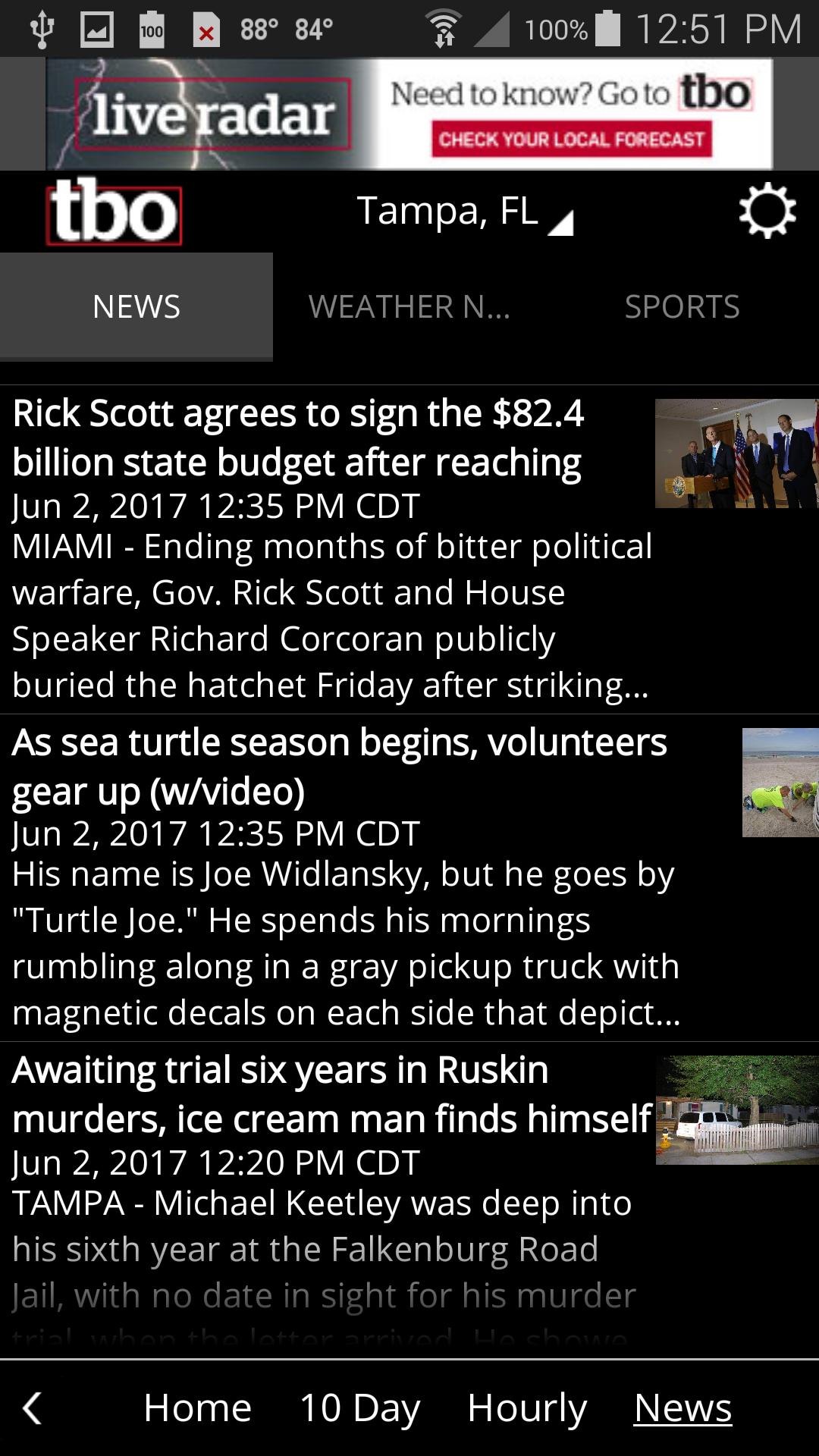Tap the back arrow in the bottom bar
Viewport: 819px width, 1456px height.
click(33, 1408)
